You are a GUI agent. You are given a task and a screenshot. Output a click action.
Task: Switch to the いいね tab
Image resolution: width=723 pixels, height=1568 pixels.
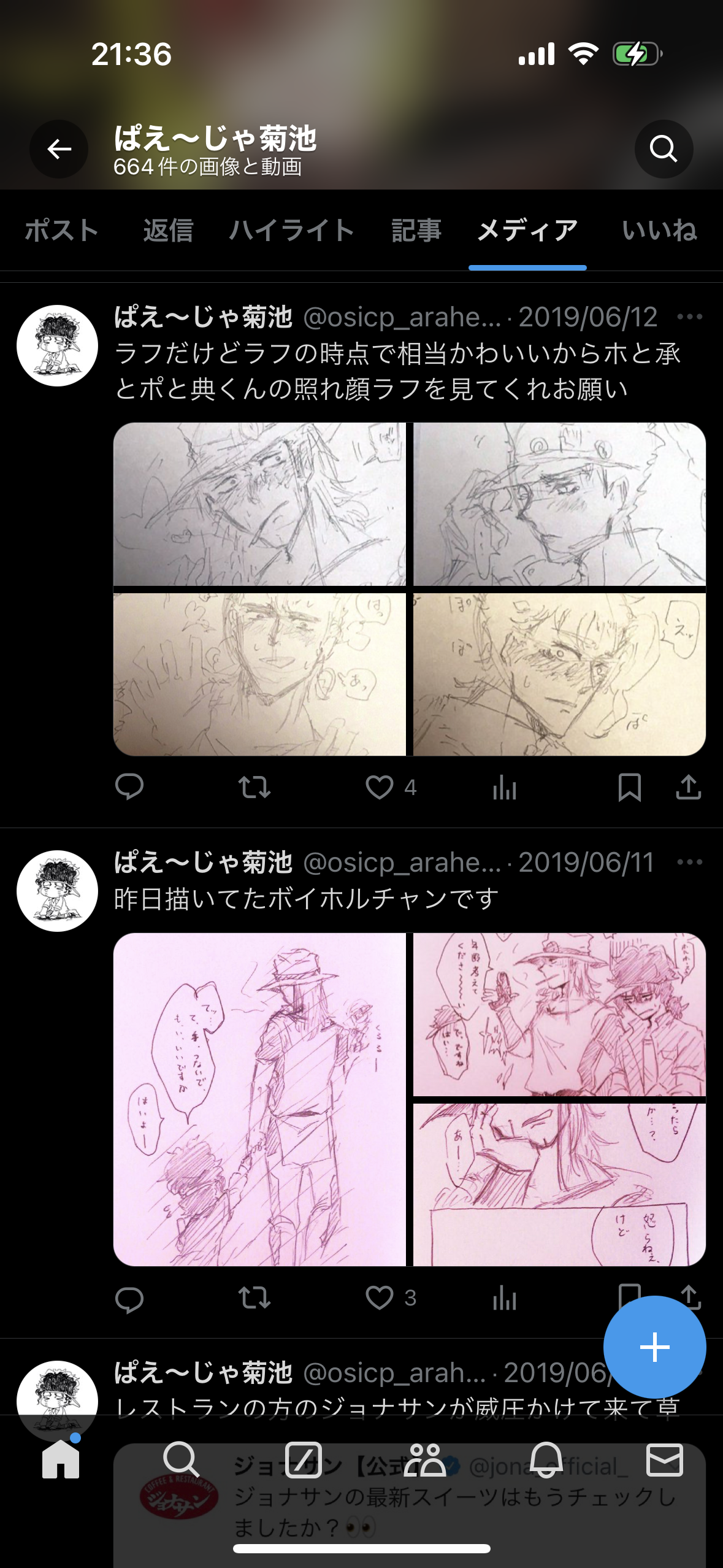tap(659, 231)
